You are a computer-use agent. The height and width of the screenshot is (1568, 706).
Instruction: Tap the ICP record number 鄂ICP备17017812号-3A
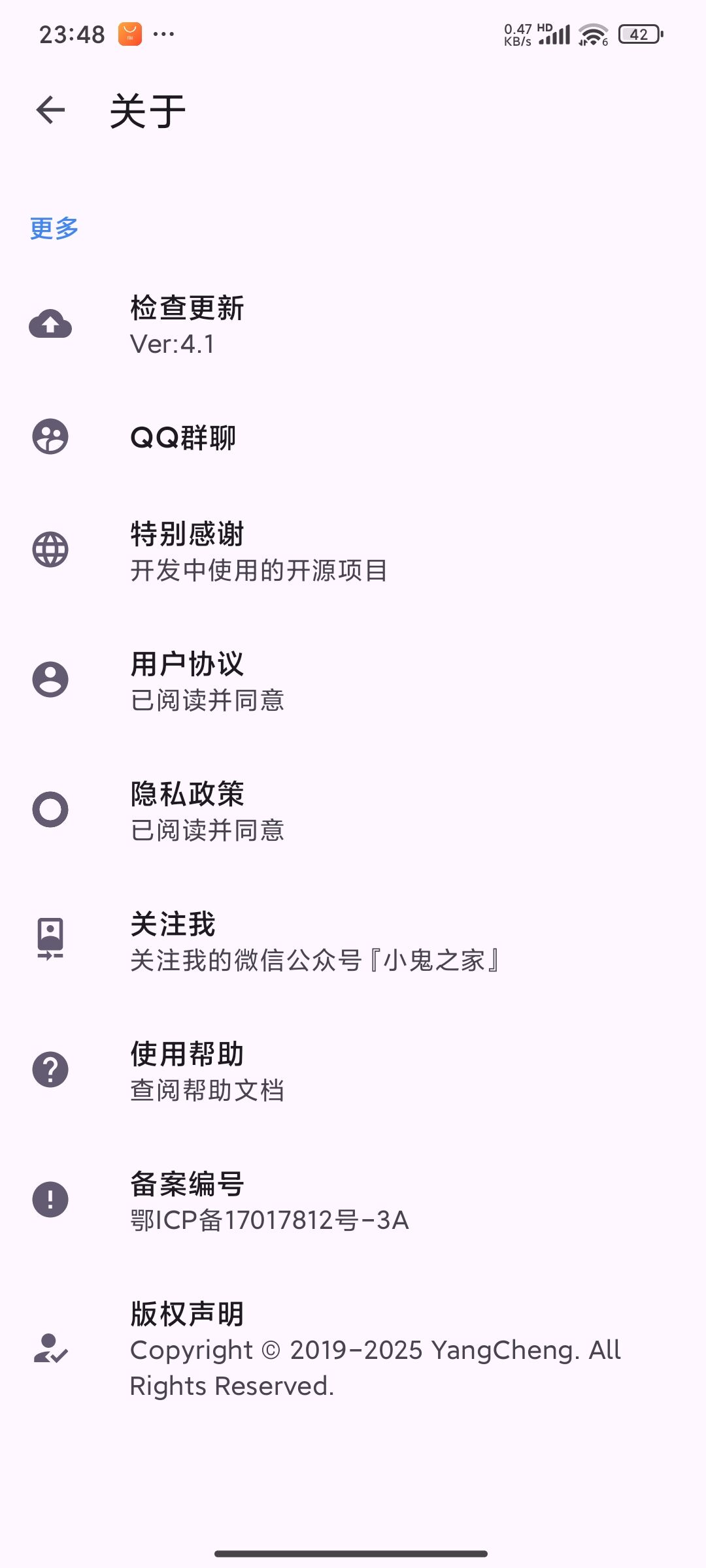[269, 1220]
